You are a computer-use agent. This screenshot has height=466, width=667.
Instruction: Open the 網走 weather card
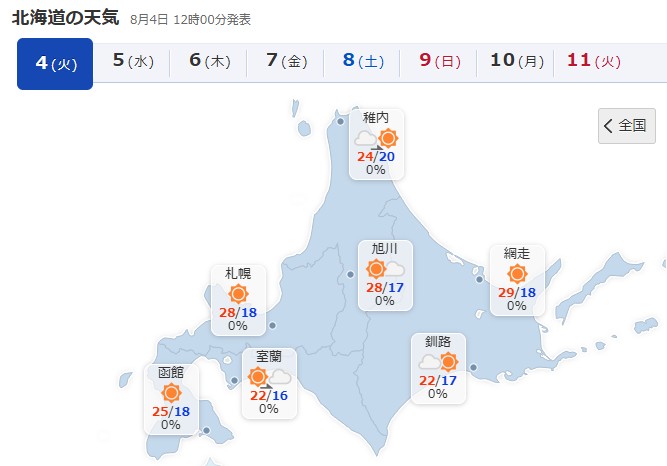[x=517, y=280]
